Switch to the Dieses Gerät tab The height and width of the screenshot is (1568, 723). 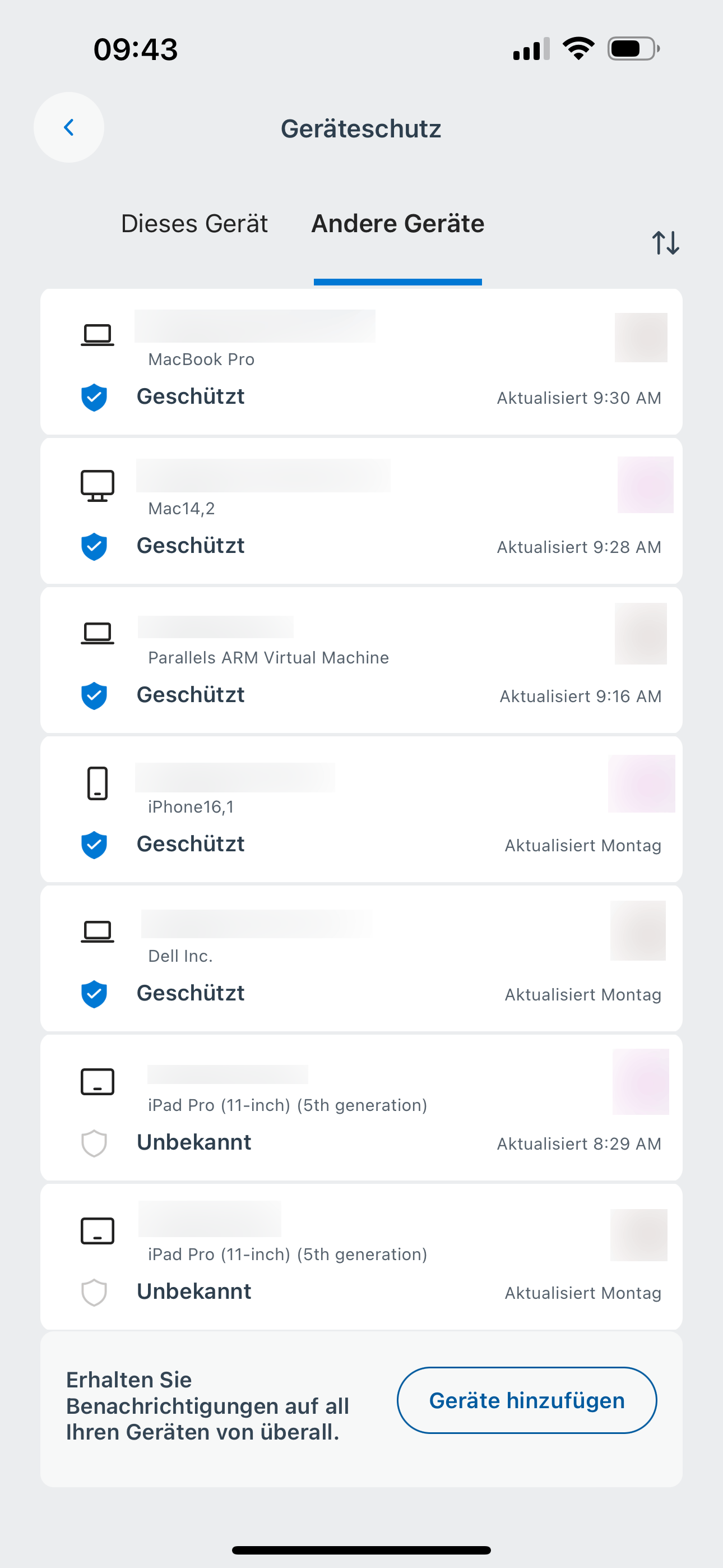[194, 224]
